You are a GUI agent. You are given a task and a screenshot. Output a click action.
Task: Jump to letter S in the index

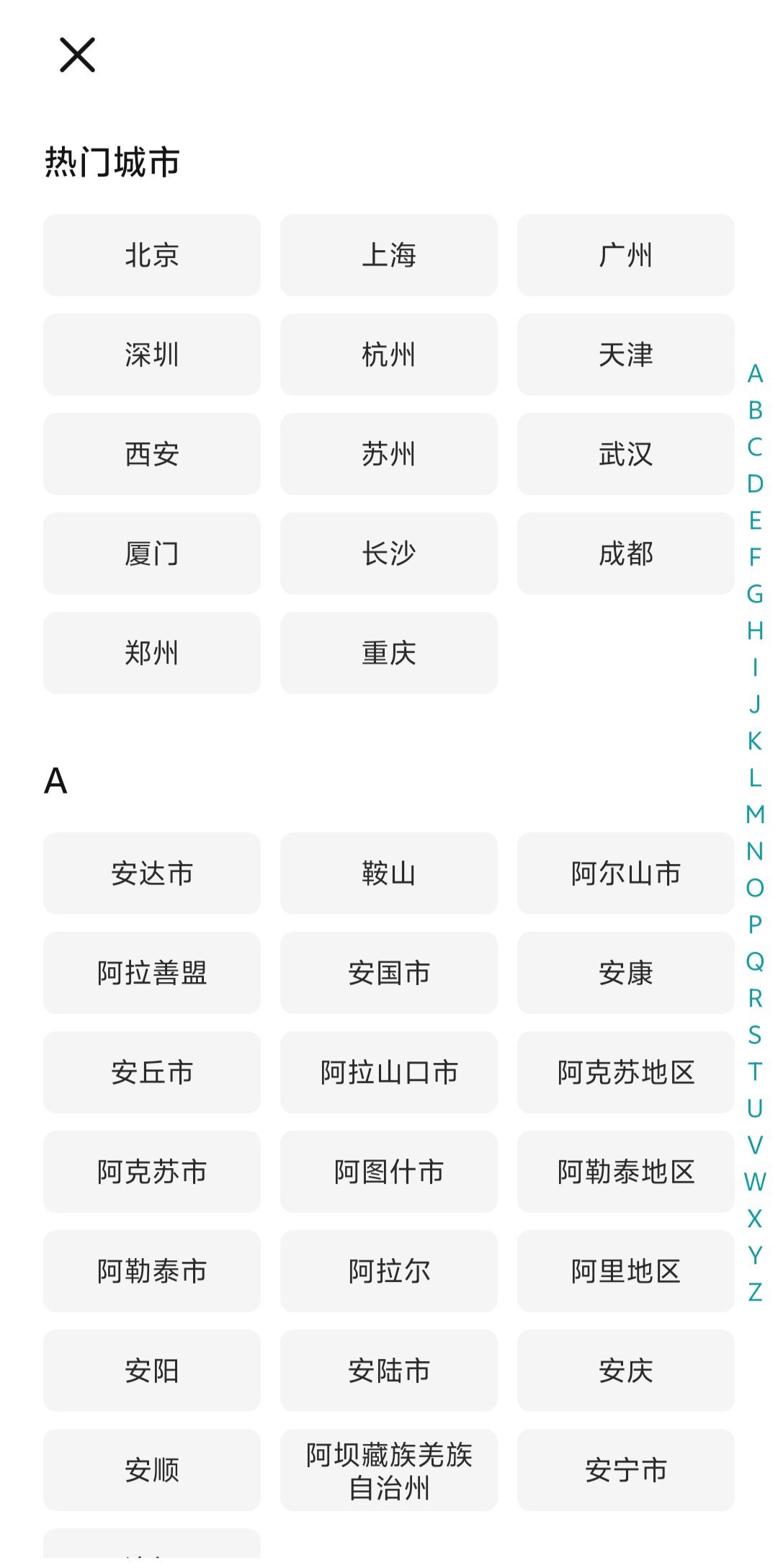pyautogui.click(x=755, y=1035)
